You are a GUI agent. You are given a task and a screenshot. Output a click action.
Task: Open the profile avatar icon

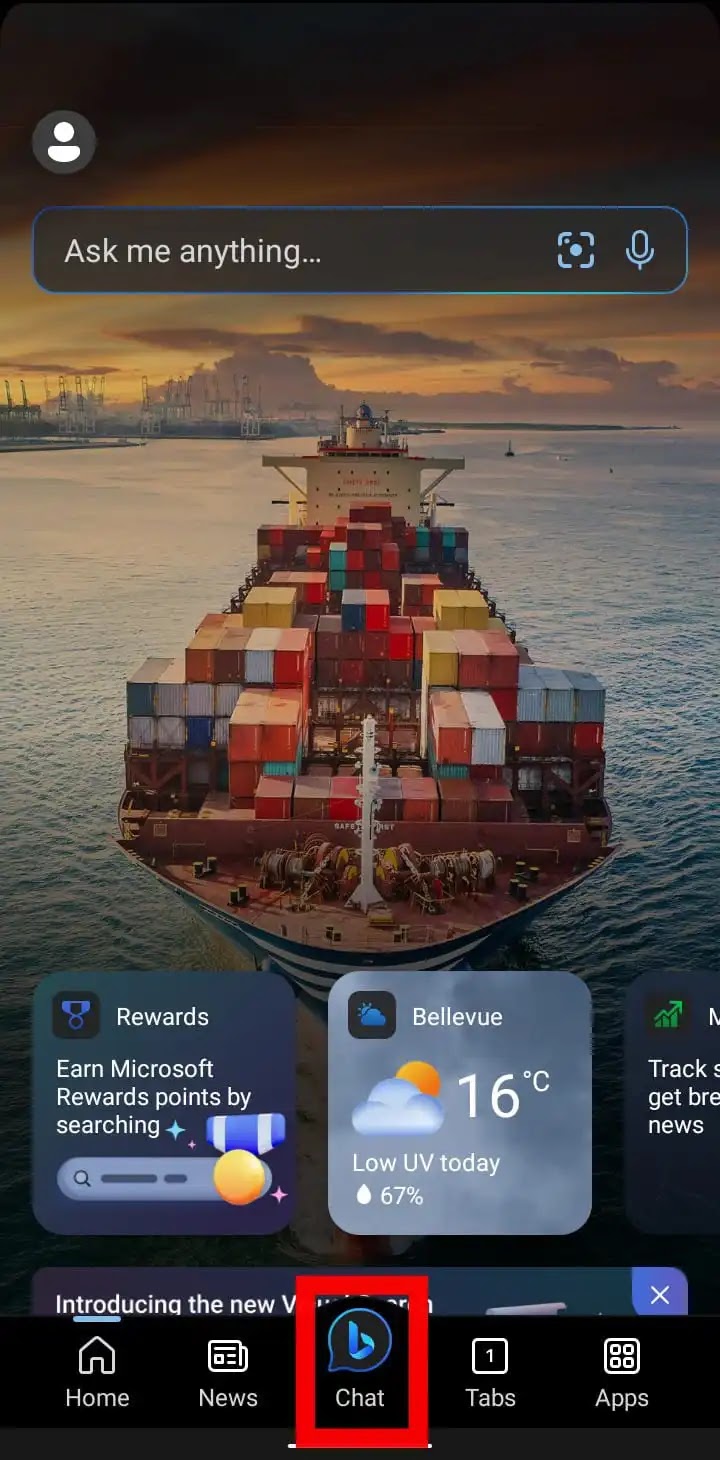click(x=64, y=142)
